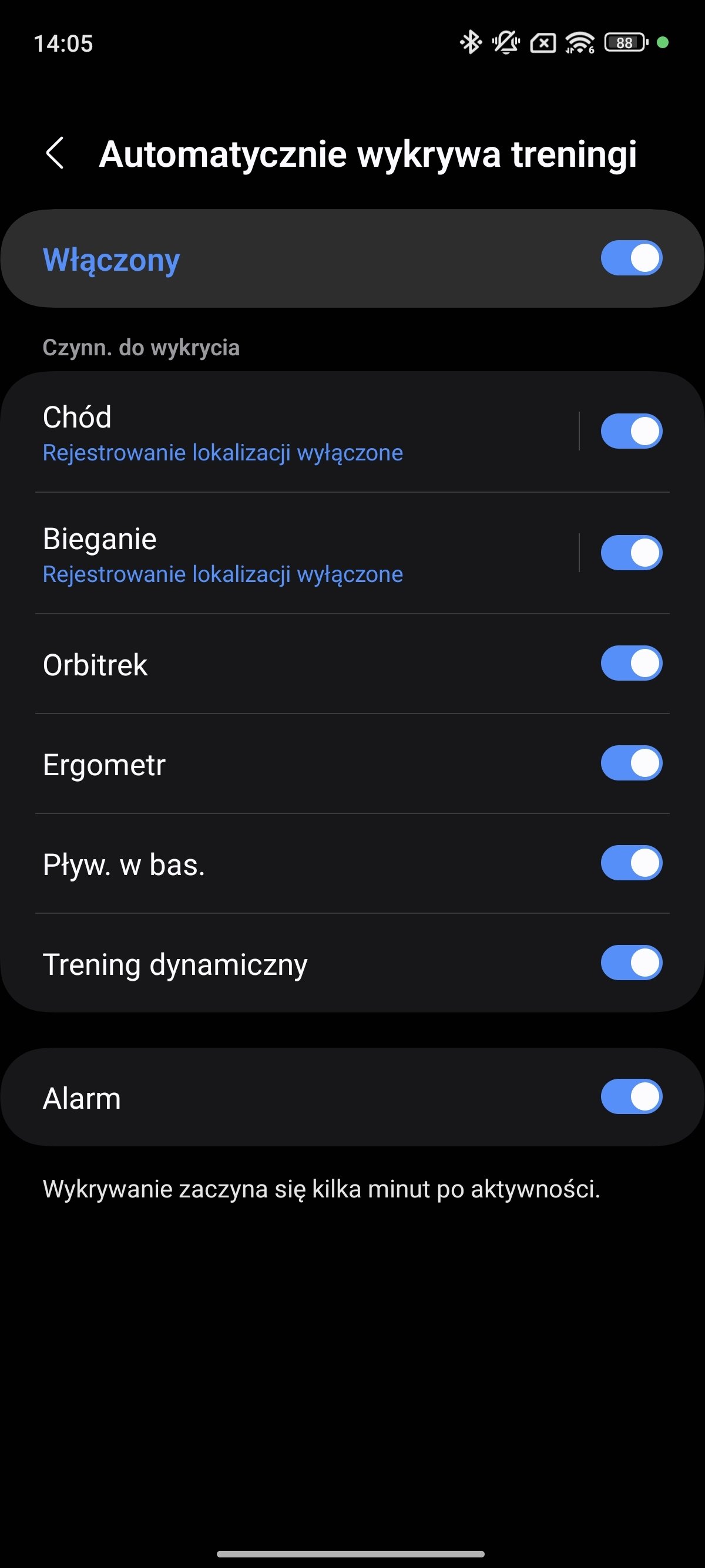Switch off Orbitrek detection

click(x=632, y=663)
